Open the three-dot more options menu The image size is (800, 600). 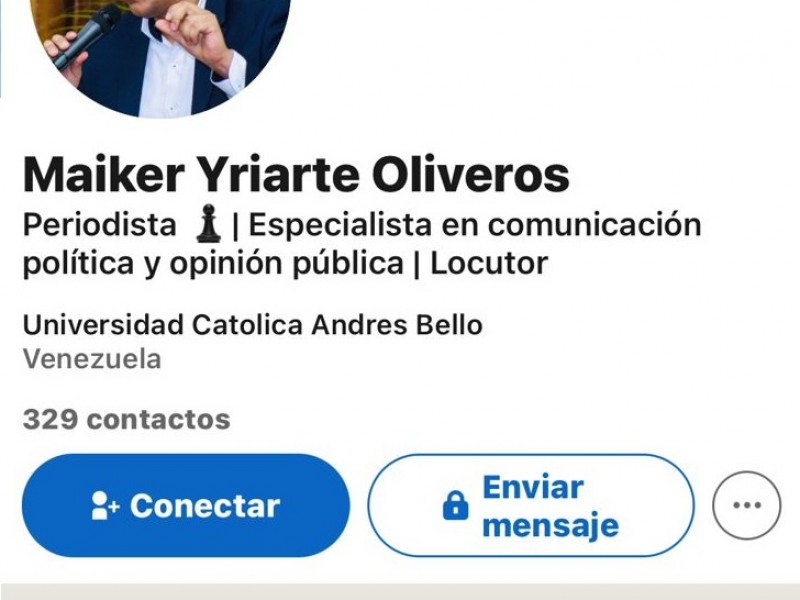(x=746, y=505)
